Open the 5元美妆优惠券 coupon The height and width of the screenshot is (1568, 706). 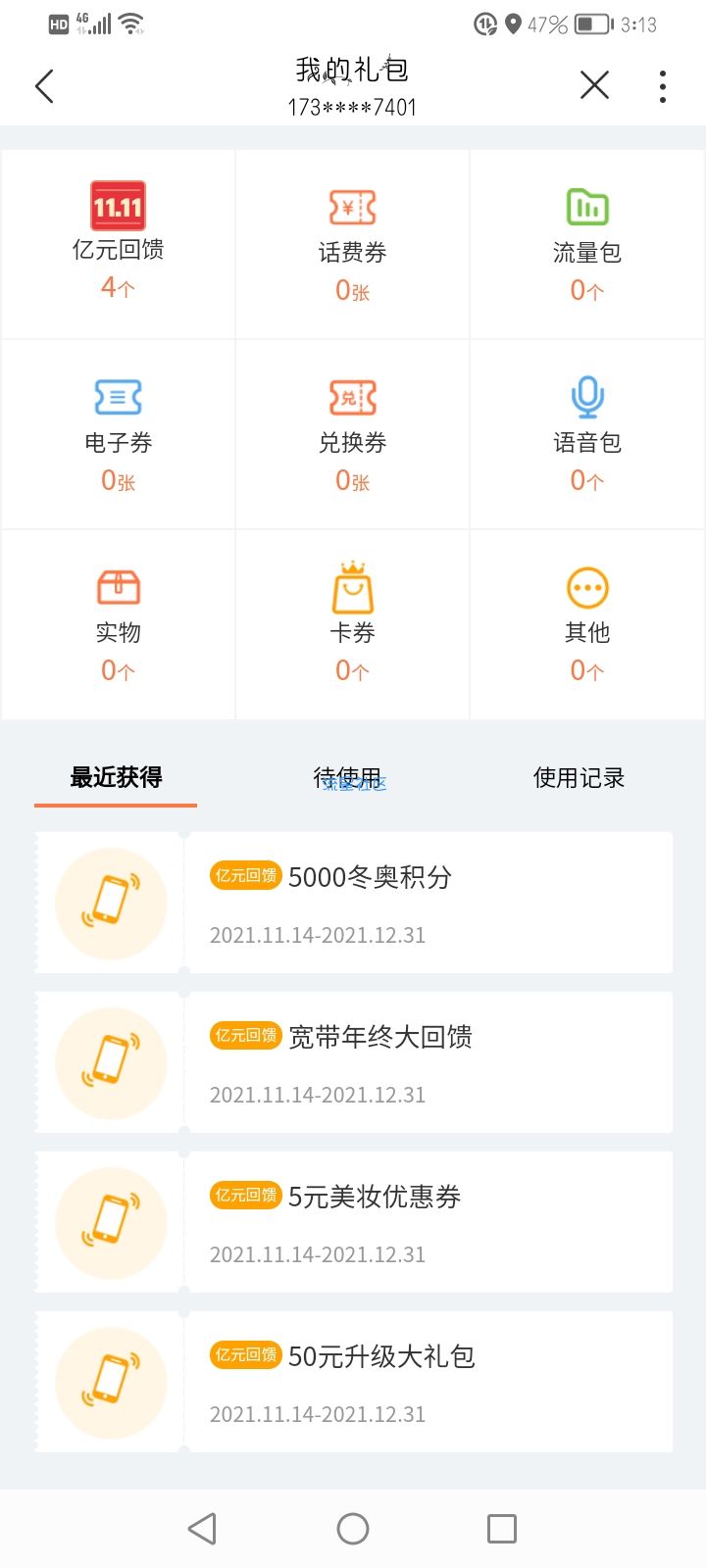point(354,1222)
